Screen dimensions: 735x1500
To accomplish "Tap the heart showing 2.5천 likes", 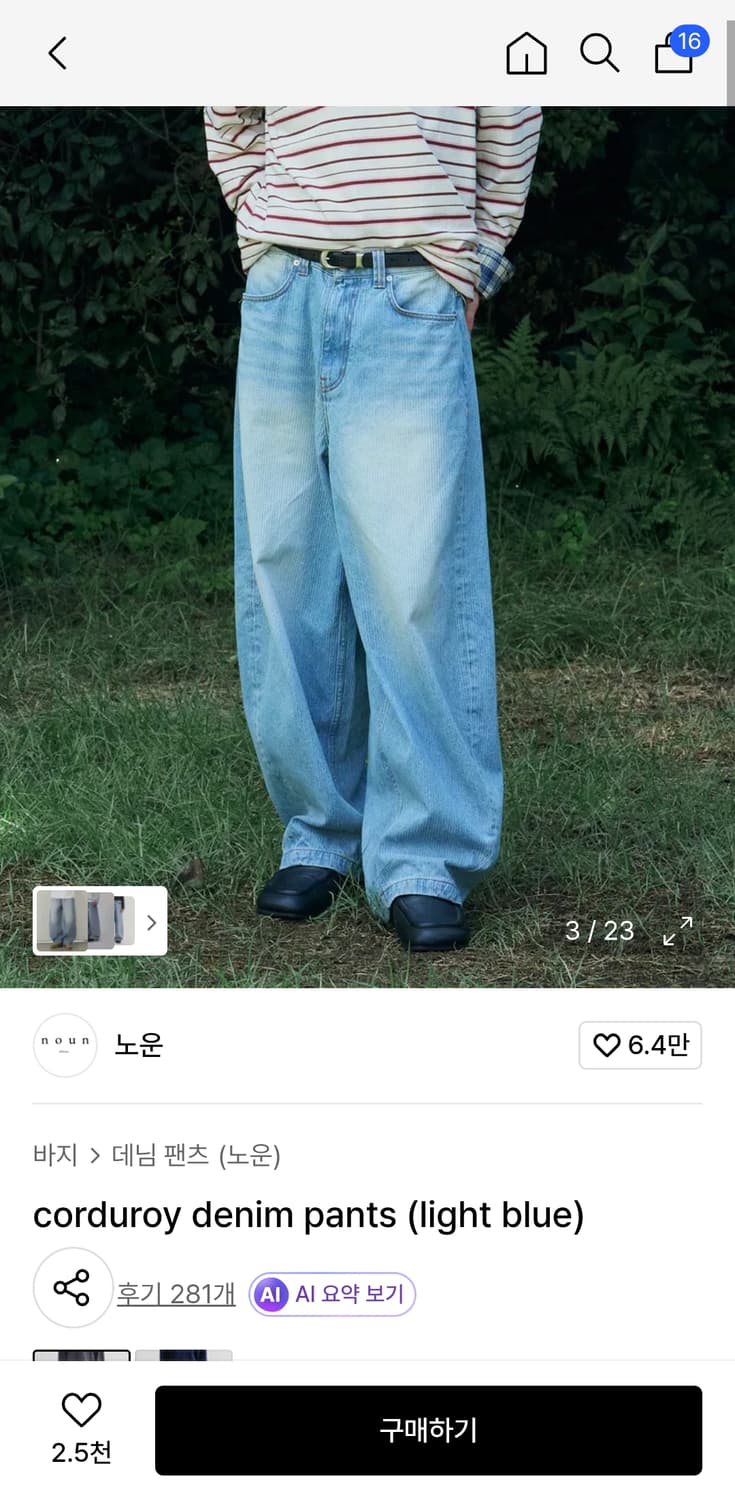I will pos(80,1412).
